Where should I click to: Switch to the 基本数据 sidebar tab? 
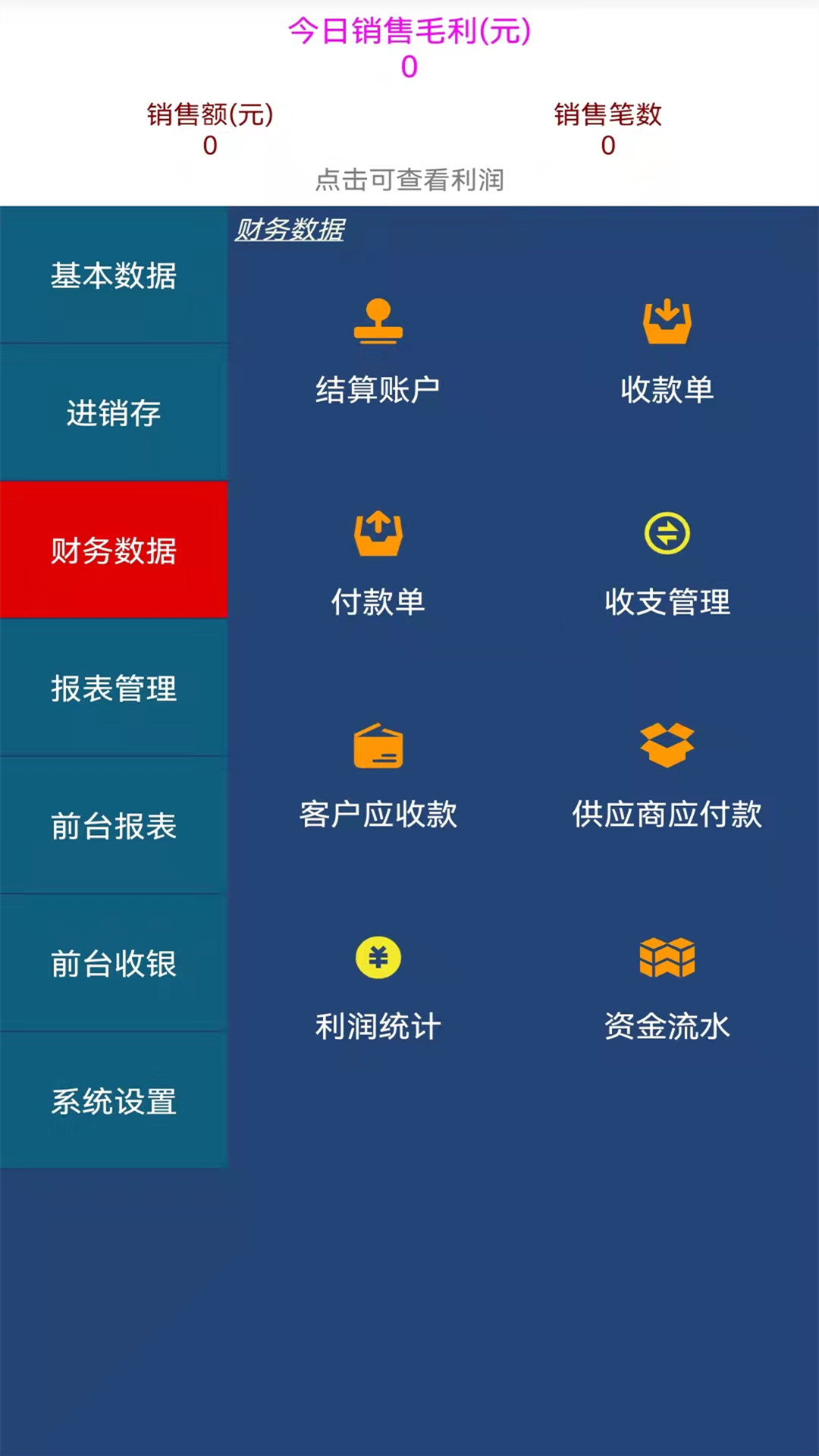click(114, 275)
